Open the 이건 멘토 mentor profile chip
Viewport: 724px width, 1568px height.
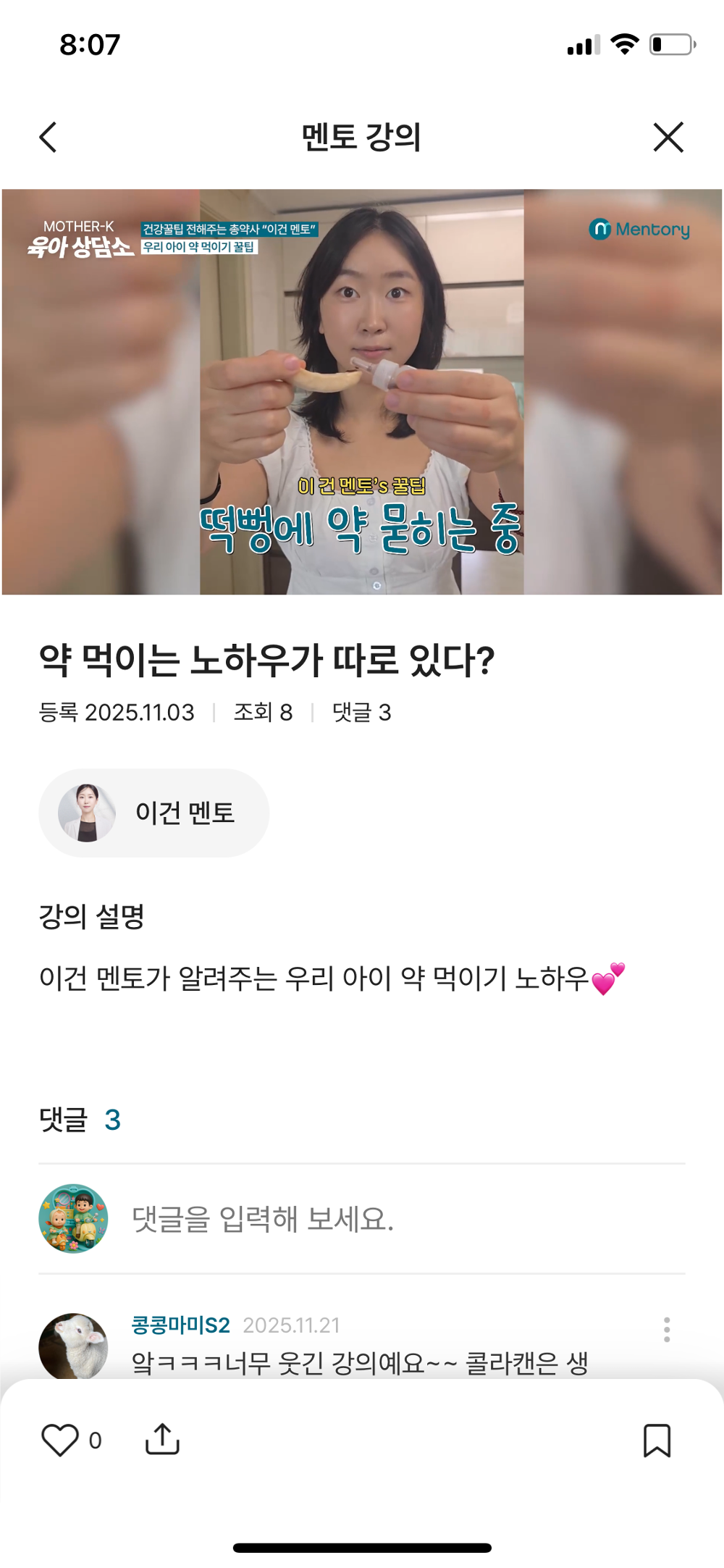click(154, 813)
